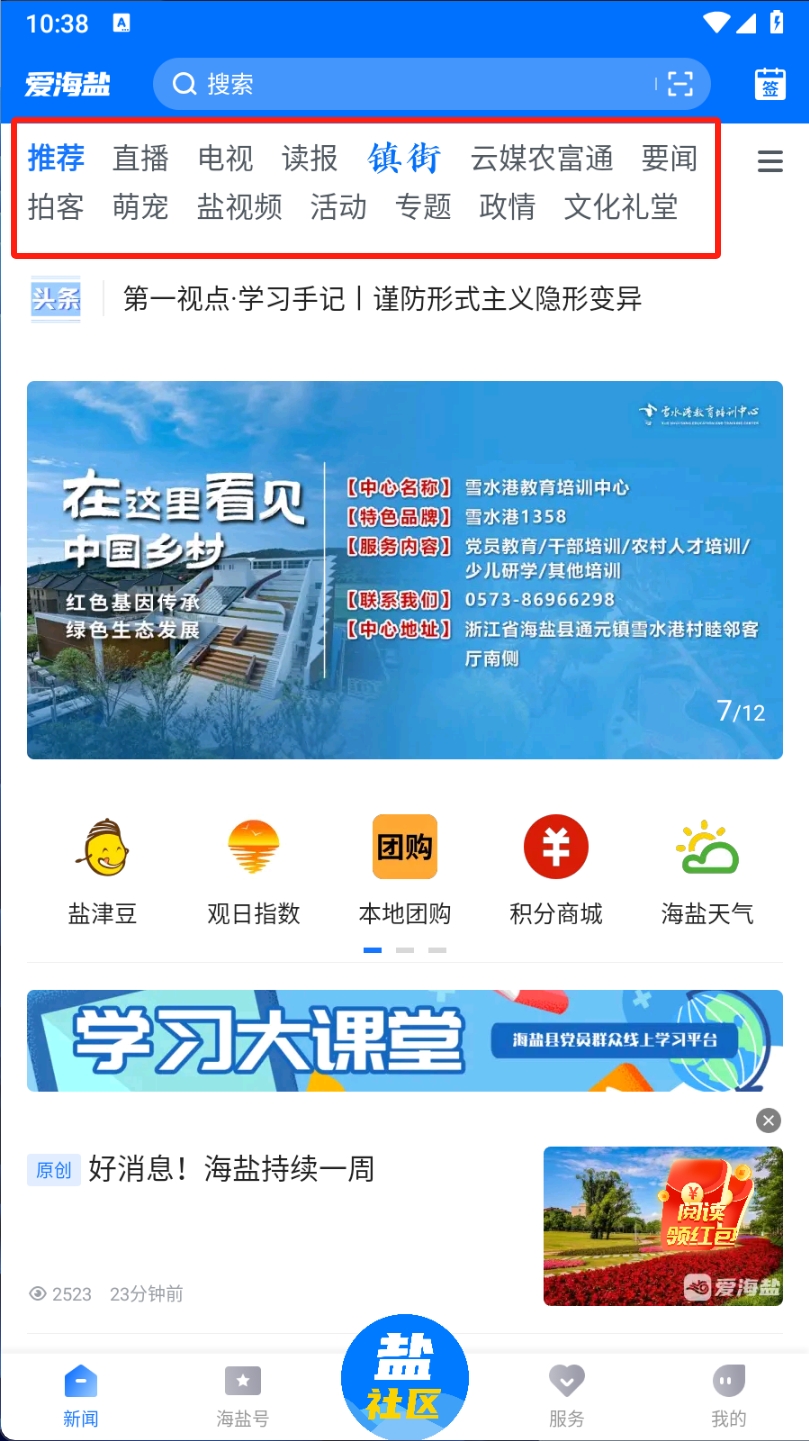
Task: Switch to the 电视 tab
Action: tap(226, 158)
